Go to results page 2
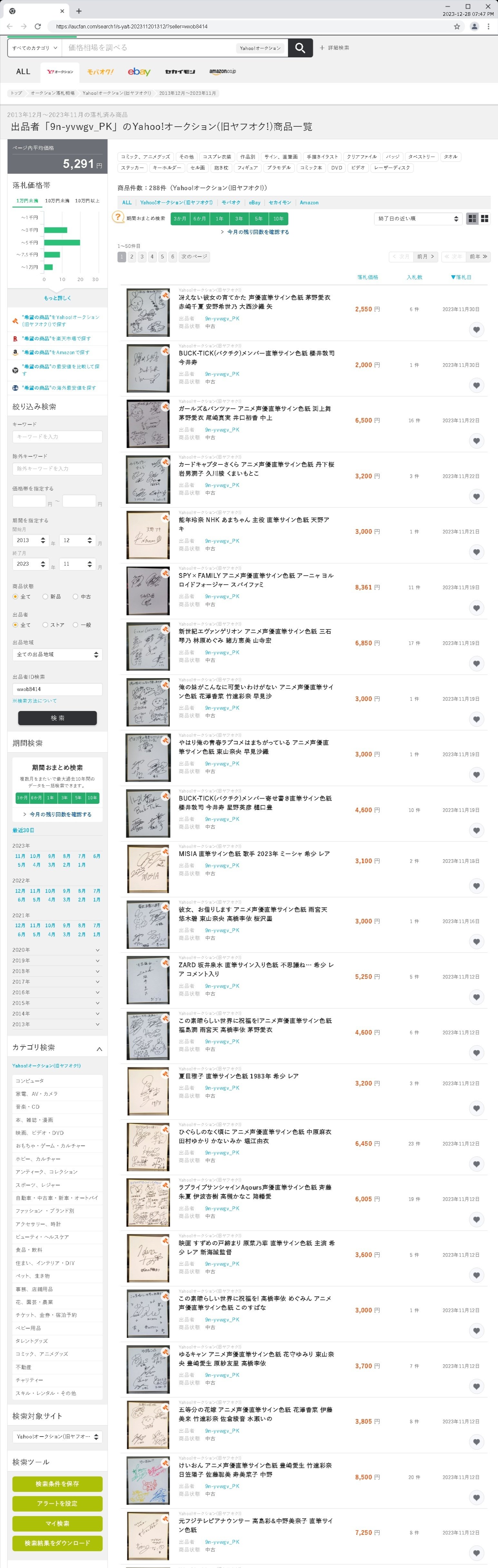Image resolution: width=498 pixels, height=1568 pixels. tap(132, 257)
